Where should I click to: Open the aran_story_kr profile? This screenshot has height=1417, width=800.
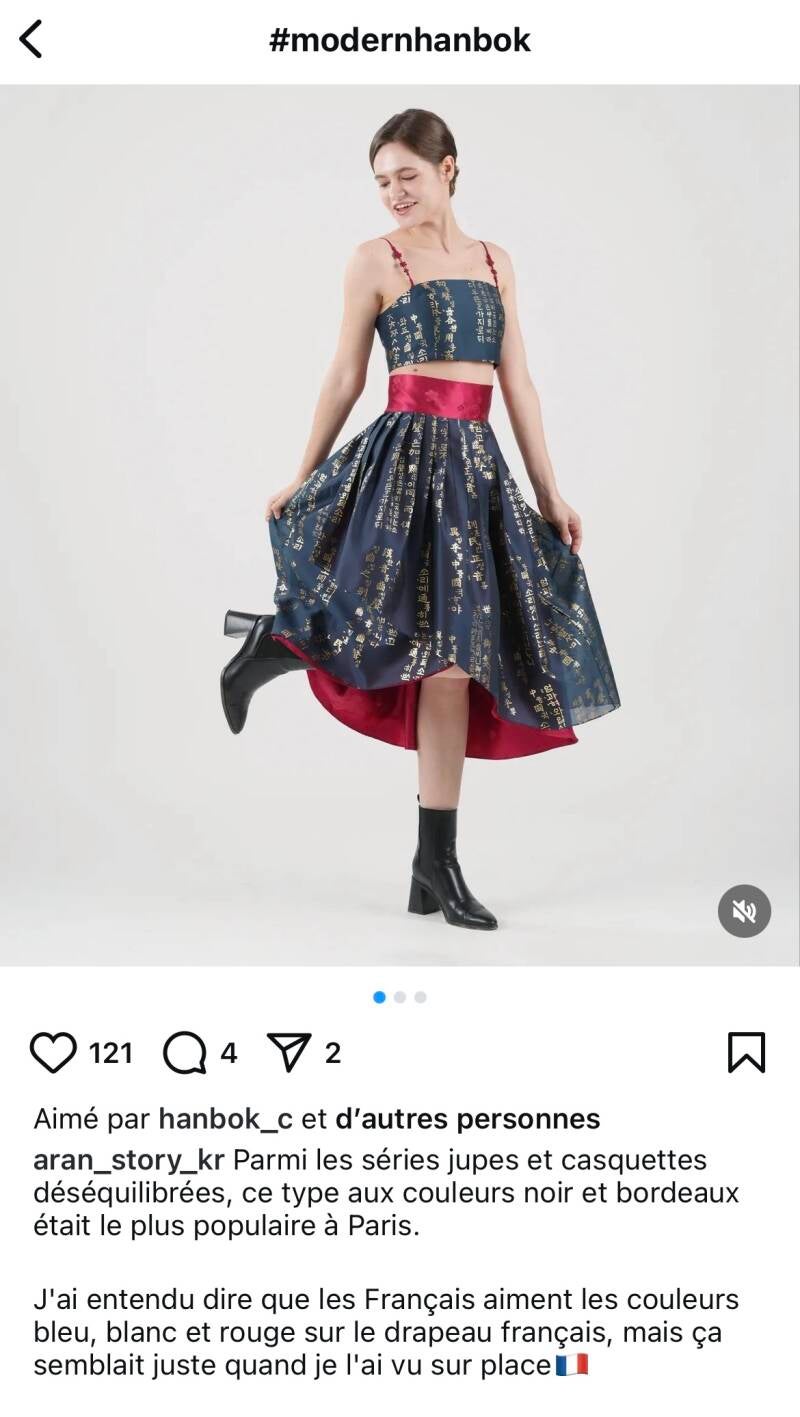pos(128,1161)
